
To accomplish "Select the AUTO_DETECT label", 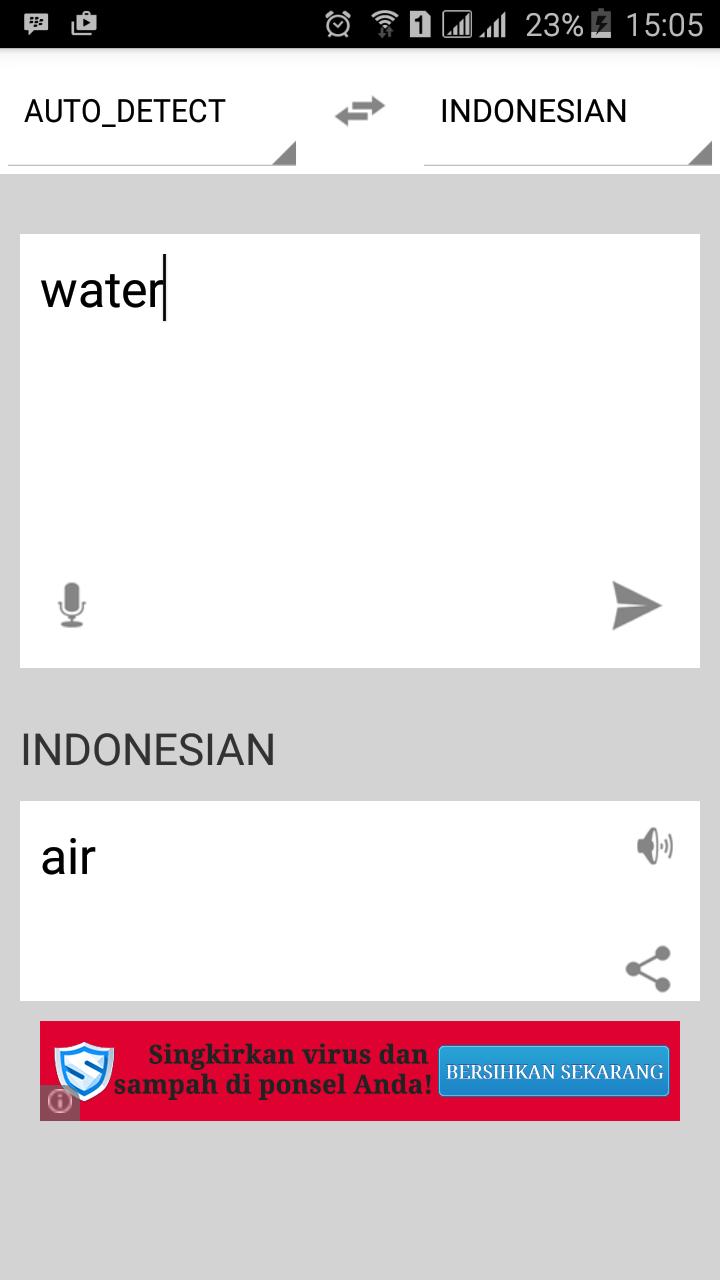I will click(124, 111).
